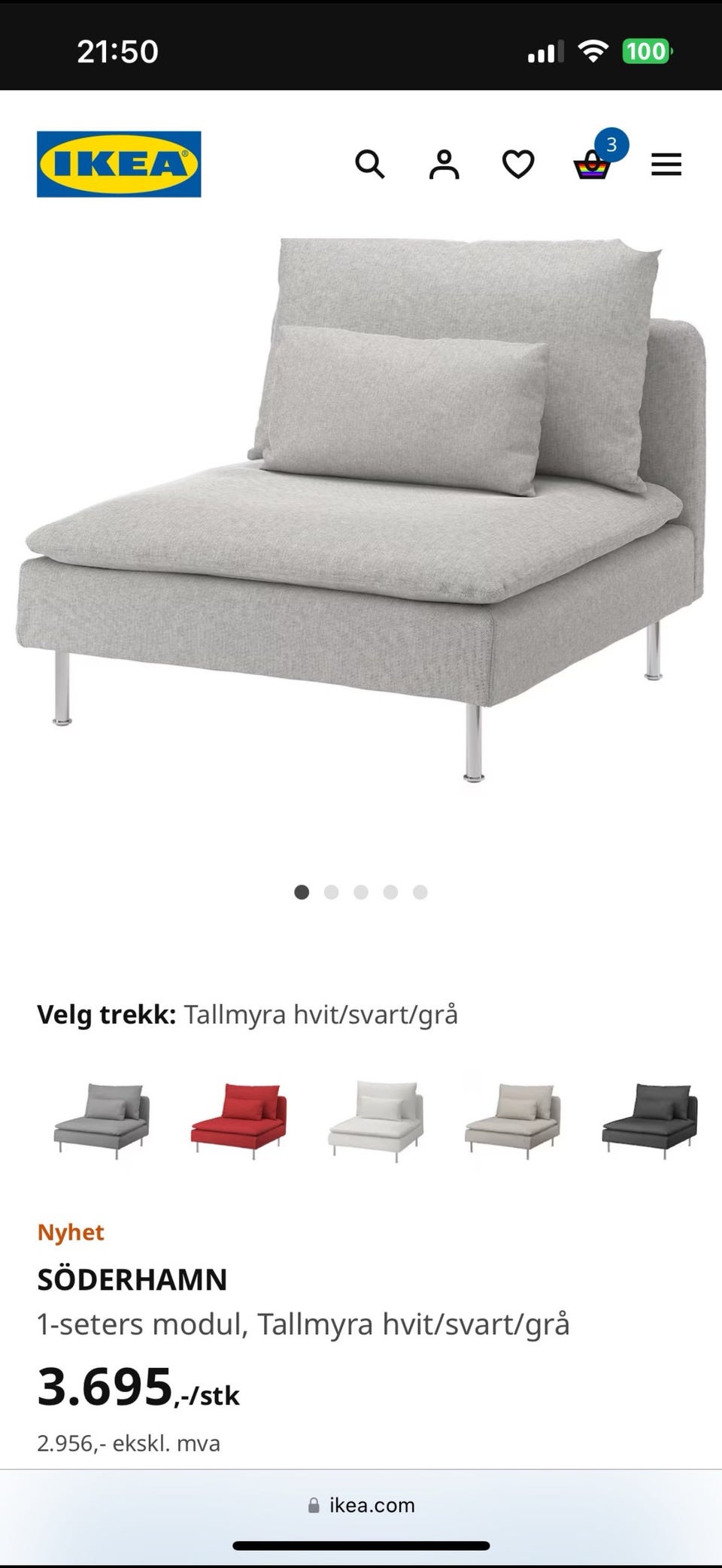Tap the padlock icon in the address bar
This screenshot has width=722, height=1568.
[x=312, y=1506]
